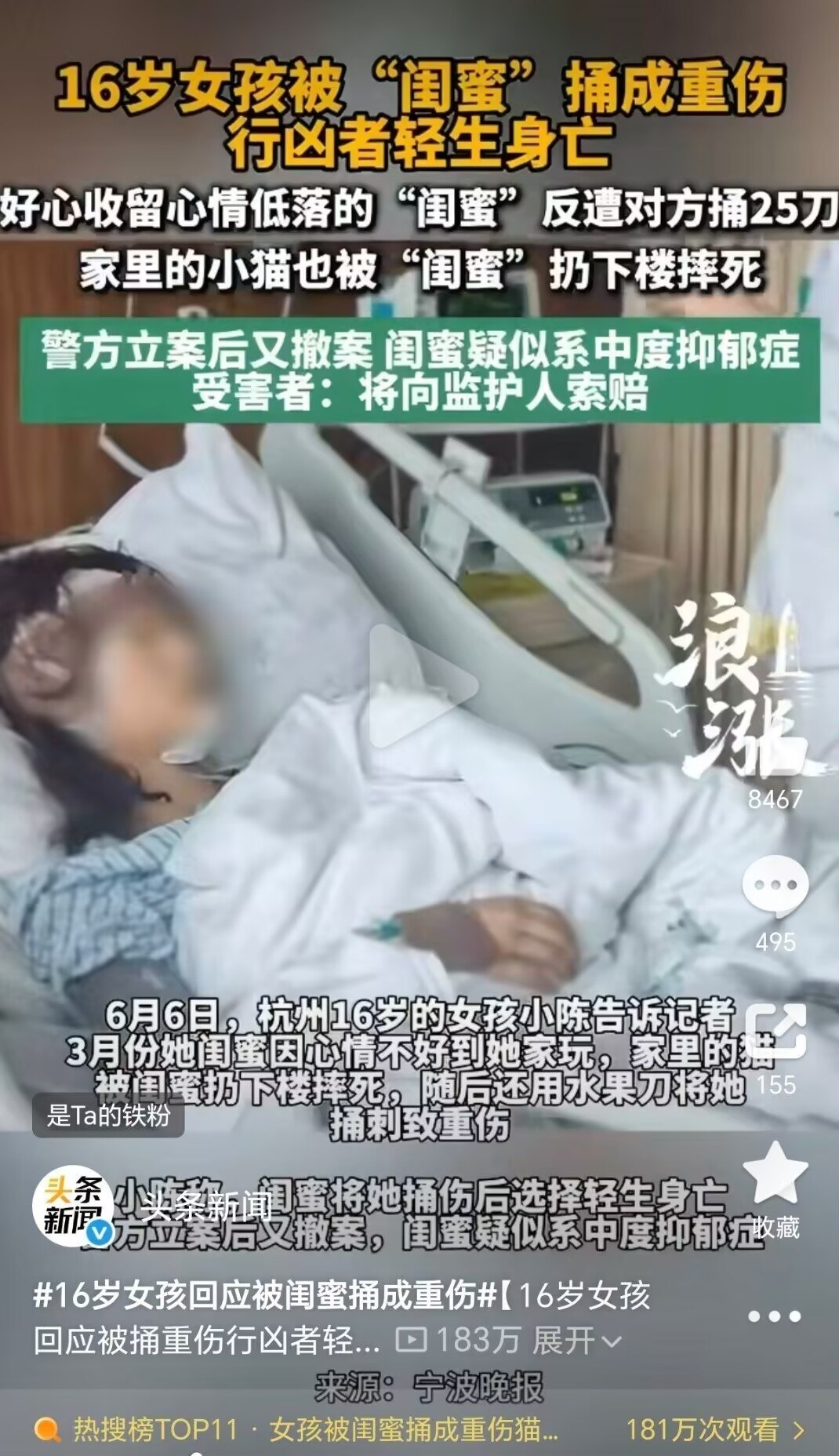Open the three-dot more options menu
Image resolution: width=839 pixels, height=1456 pixels.
pyautogui.click(x=774, y=1316)
